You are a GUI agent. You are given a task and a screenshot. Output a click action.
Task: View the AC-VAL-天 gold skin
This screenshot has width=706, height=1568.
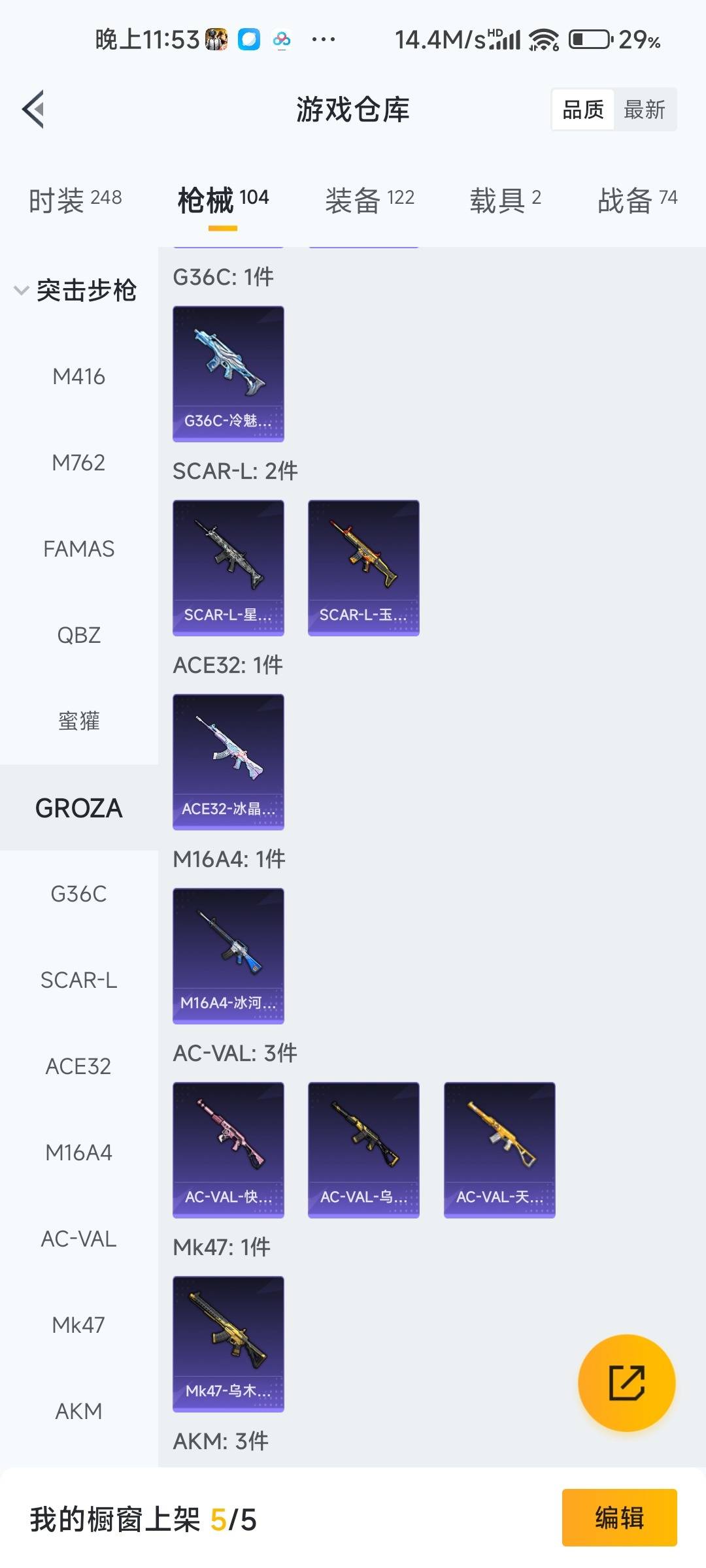(499, 1150)
